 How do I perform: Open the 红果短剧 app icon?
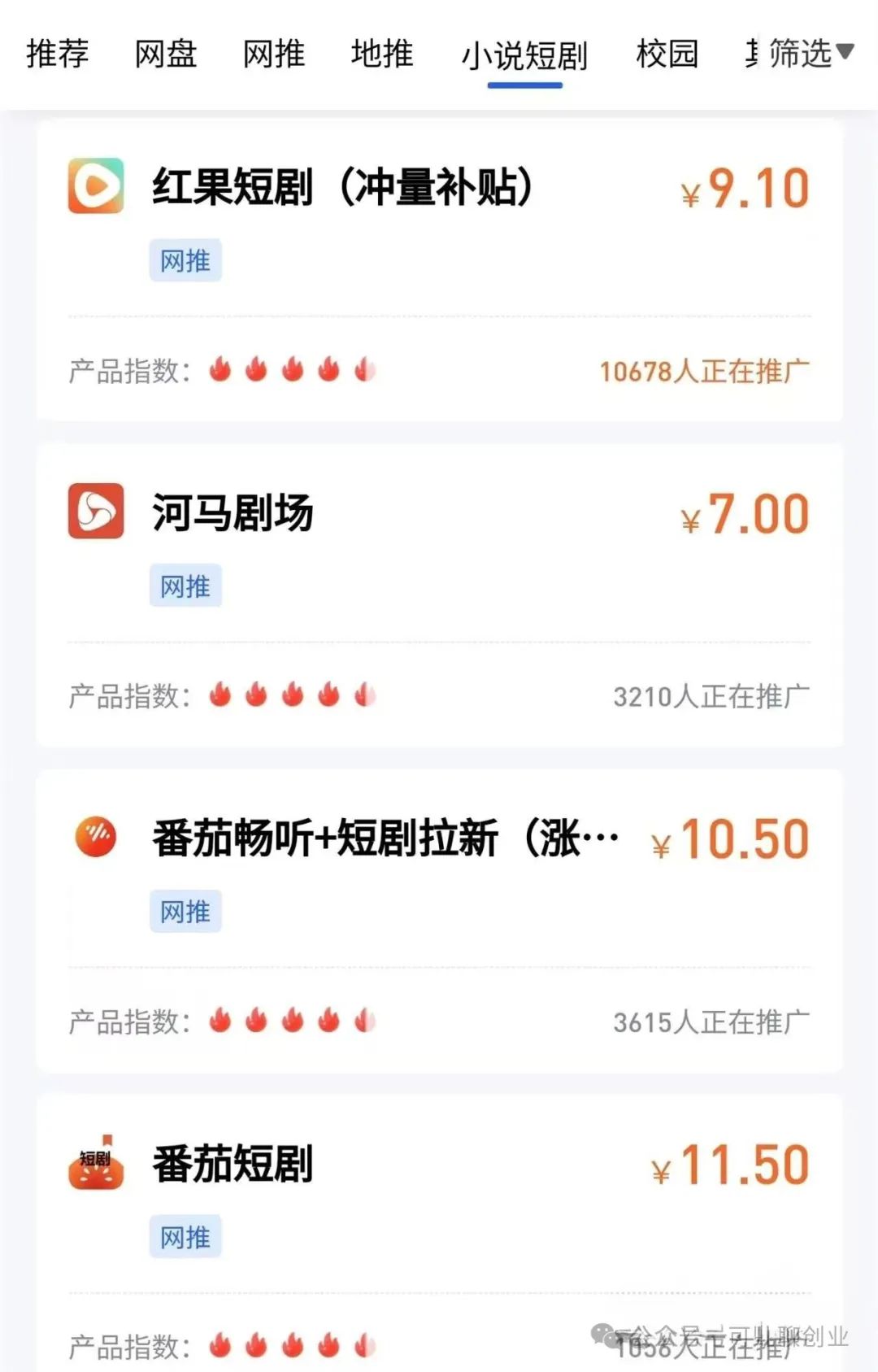click(x=95, y=186)
